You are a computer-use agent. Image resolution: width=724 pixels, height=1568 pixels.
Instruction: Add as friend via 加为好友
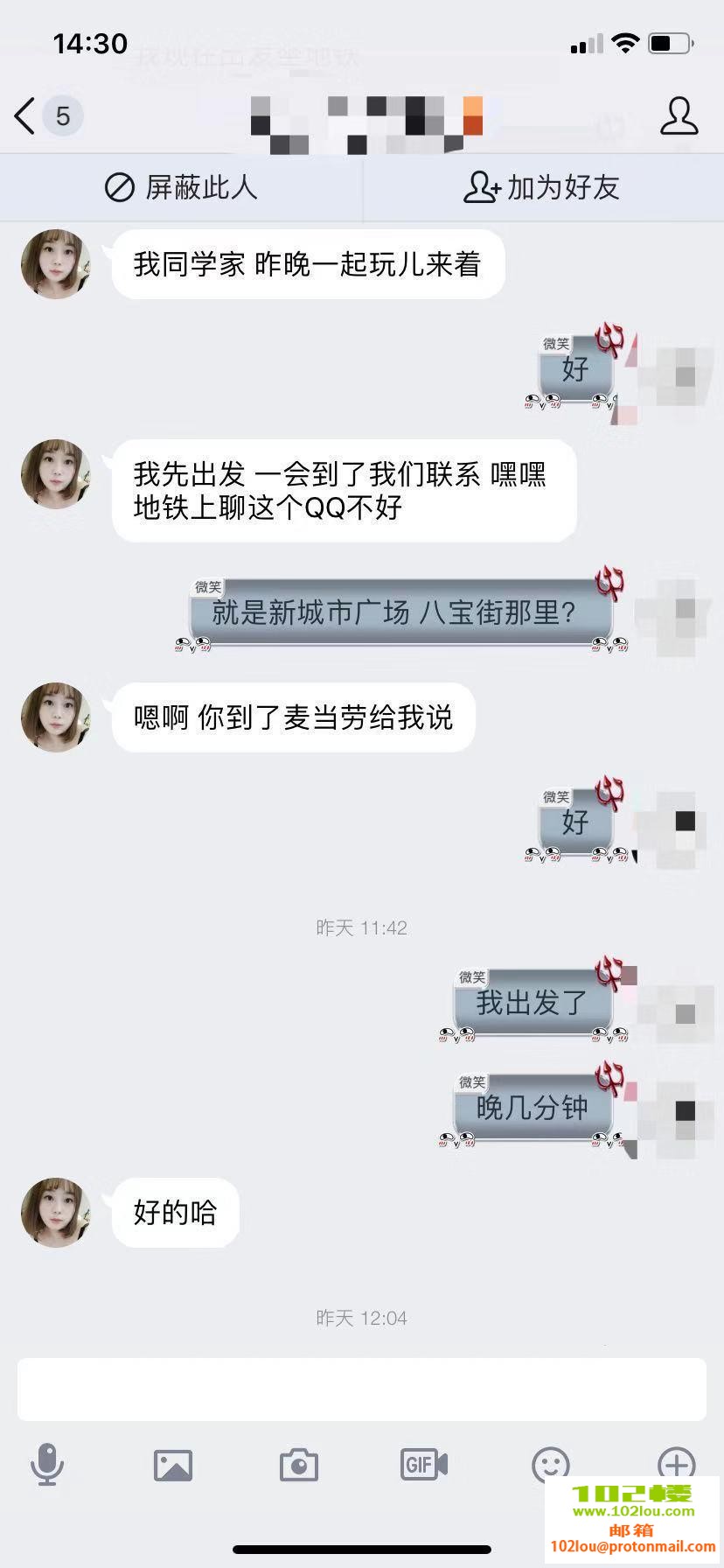point(542,187)
